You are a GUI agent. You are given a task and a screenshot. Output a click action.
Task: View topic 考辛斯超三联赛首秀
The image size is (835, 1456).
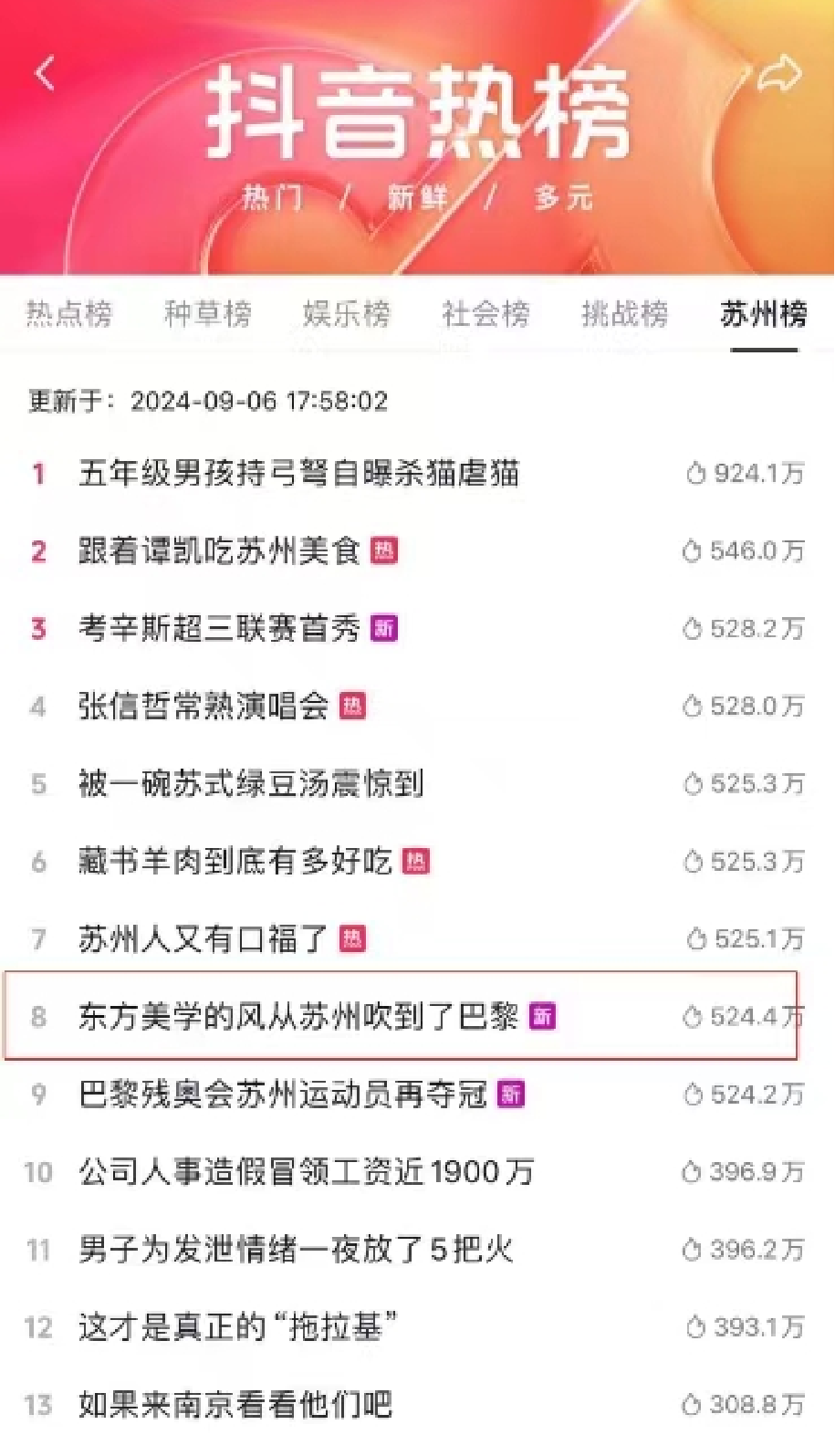tap(219, 629)
